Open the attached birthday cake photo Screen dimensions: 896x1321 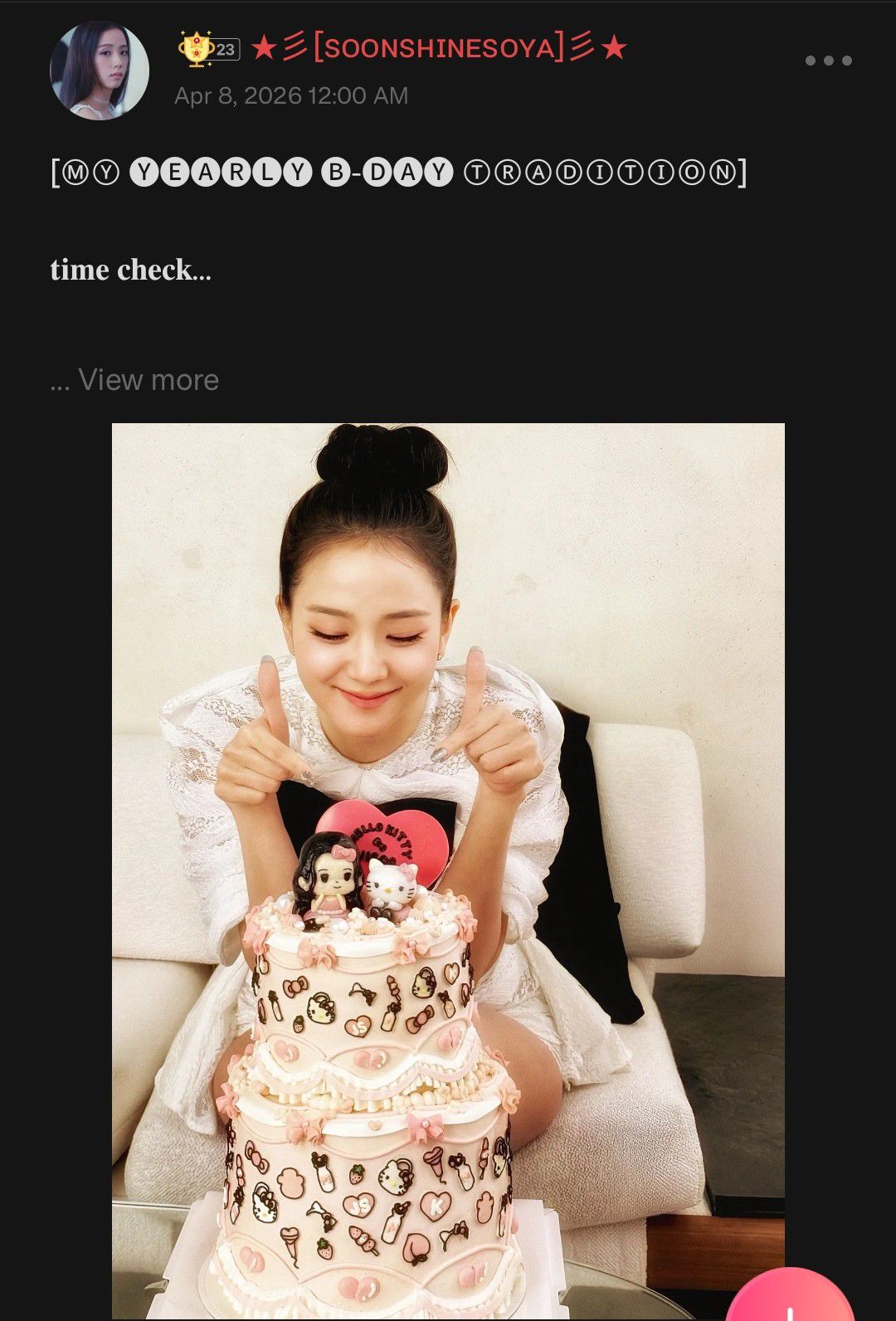point(448,830)
